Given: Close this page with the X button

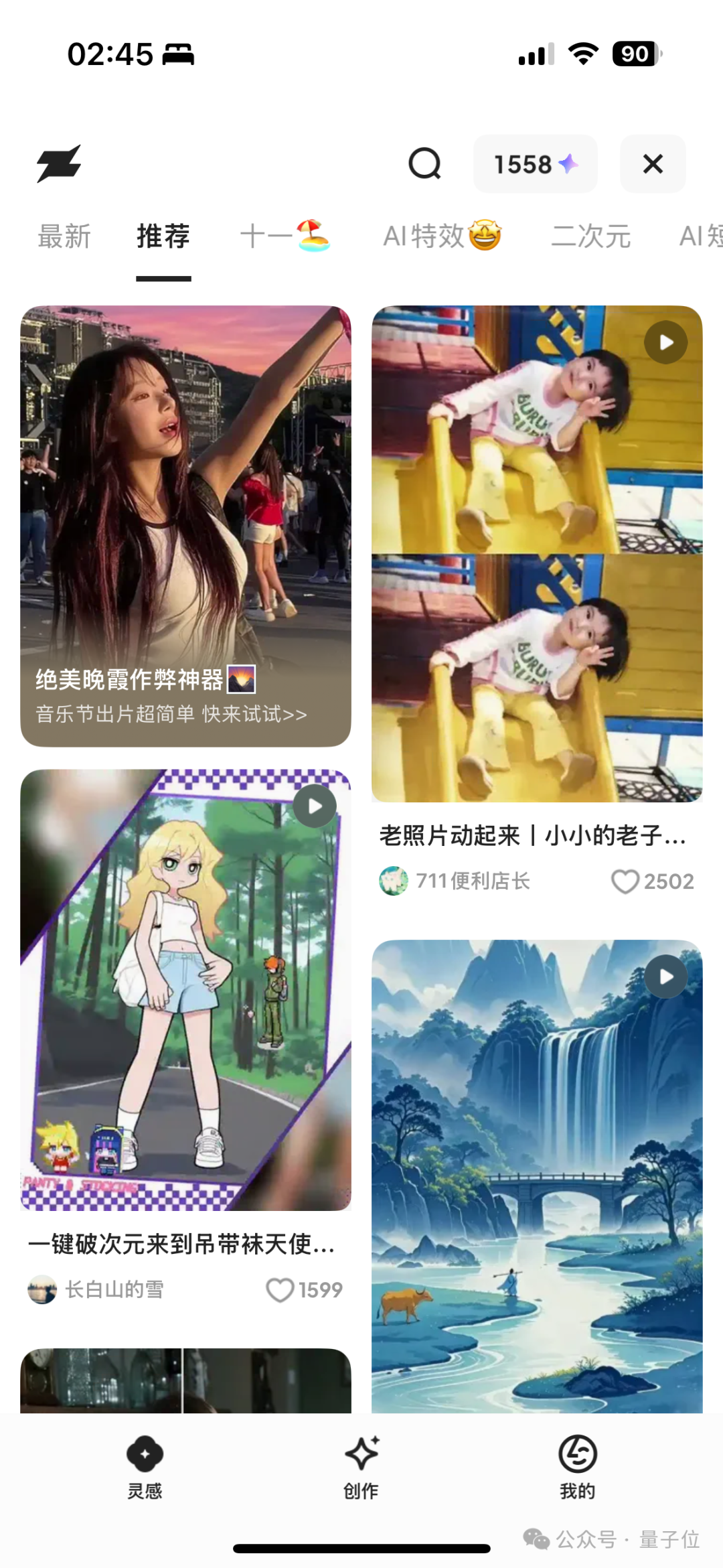Looking at the screenshot, I should tap(653, 164).
